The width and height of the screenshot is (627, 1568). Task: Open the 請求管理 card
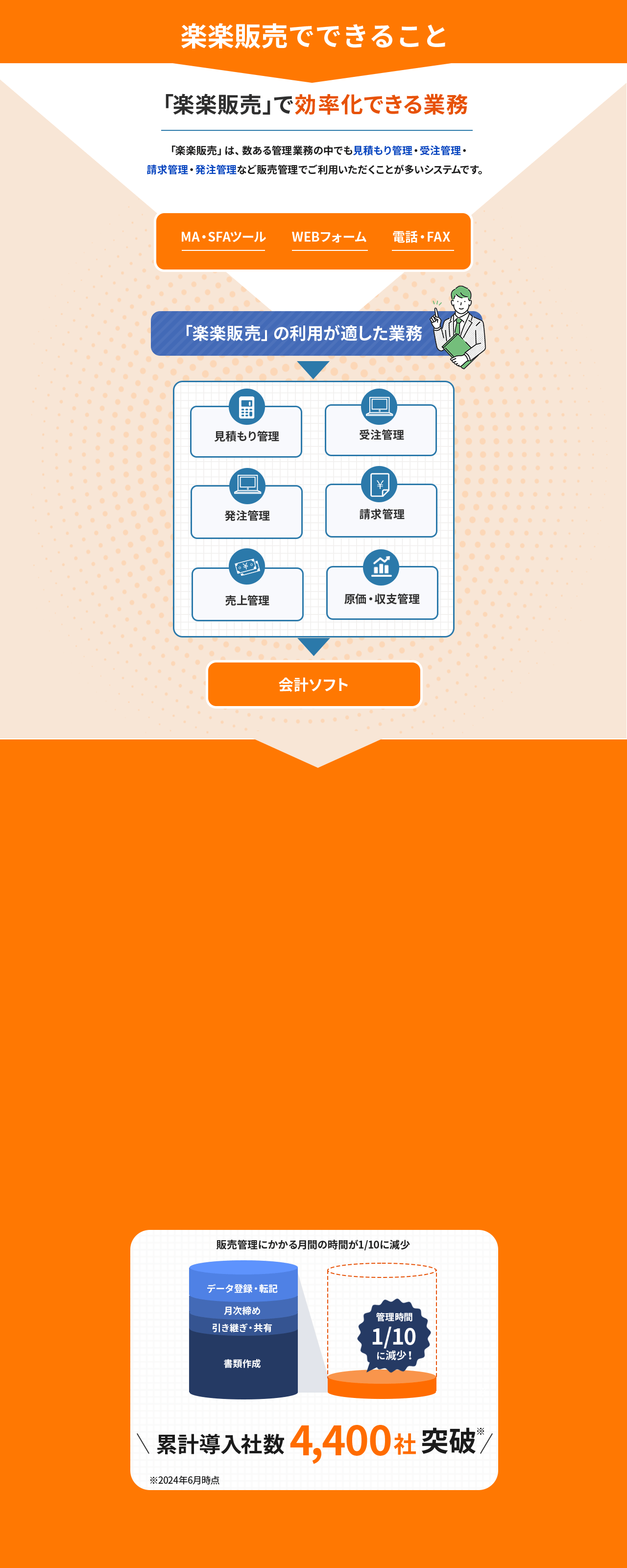[x=381, y=511]
